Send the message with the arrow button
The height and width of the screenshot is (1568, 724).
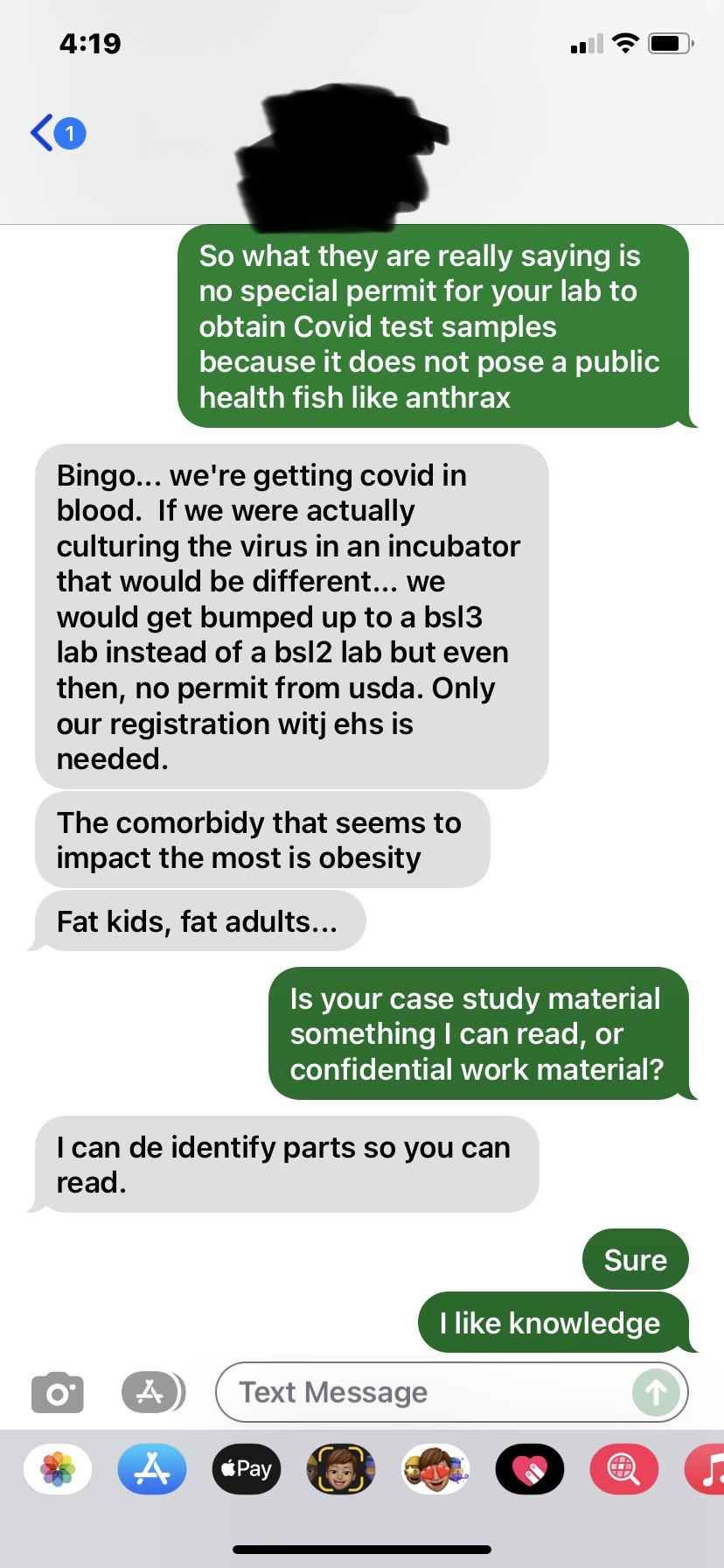[656, 1392]
